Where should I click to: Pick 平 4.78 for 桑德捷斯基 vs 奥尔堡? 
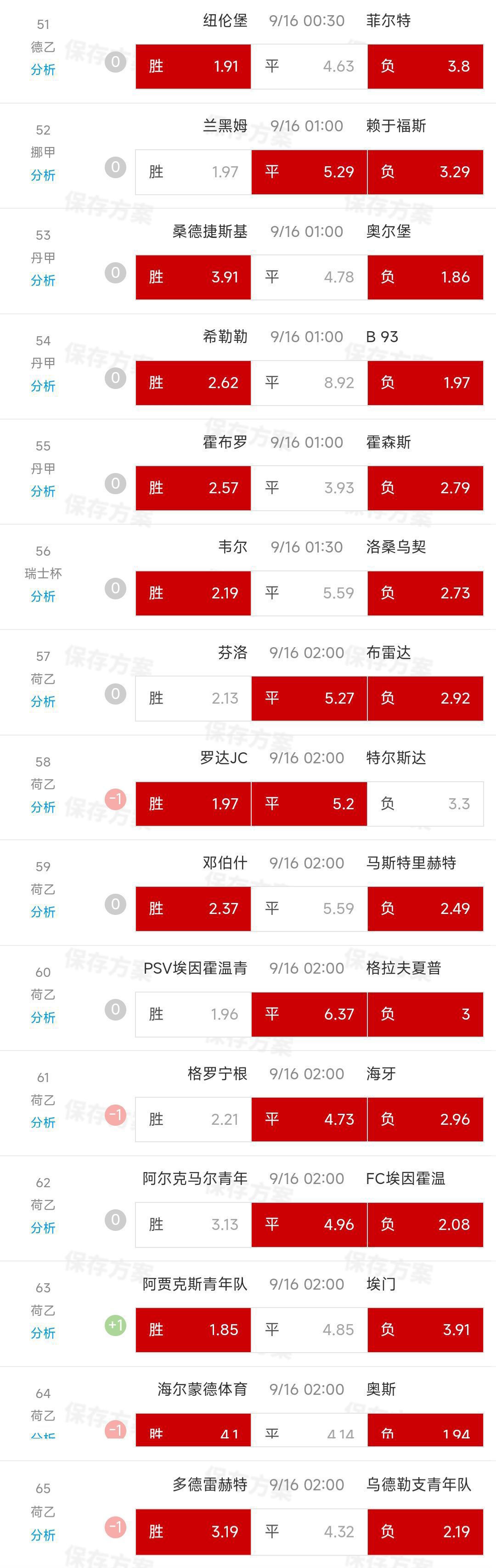point(309,277)
